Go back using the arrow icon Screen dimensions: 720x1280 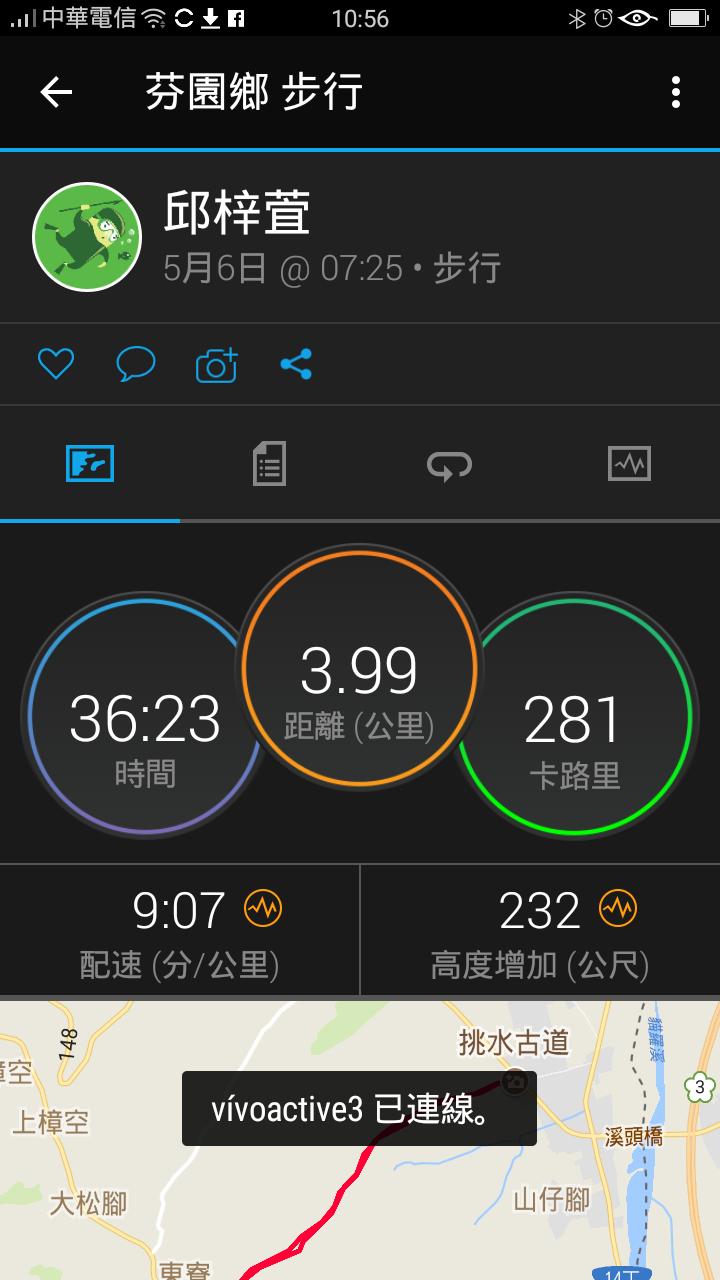click(x=56, y=93)
